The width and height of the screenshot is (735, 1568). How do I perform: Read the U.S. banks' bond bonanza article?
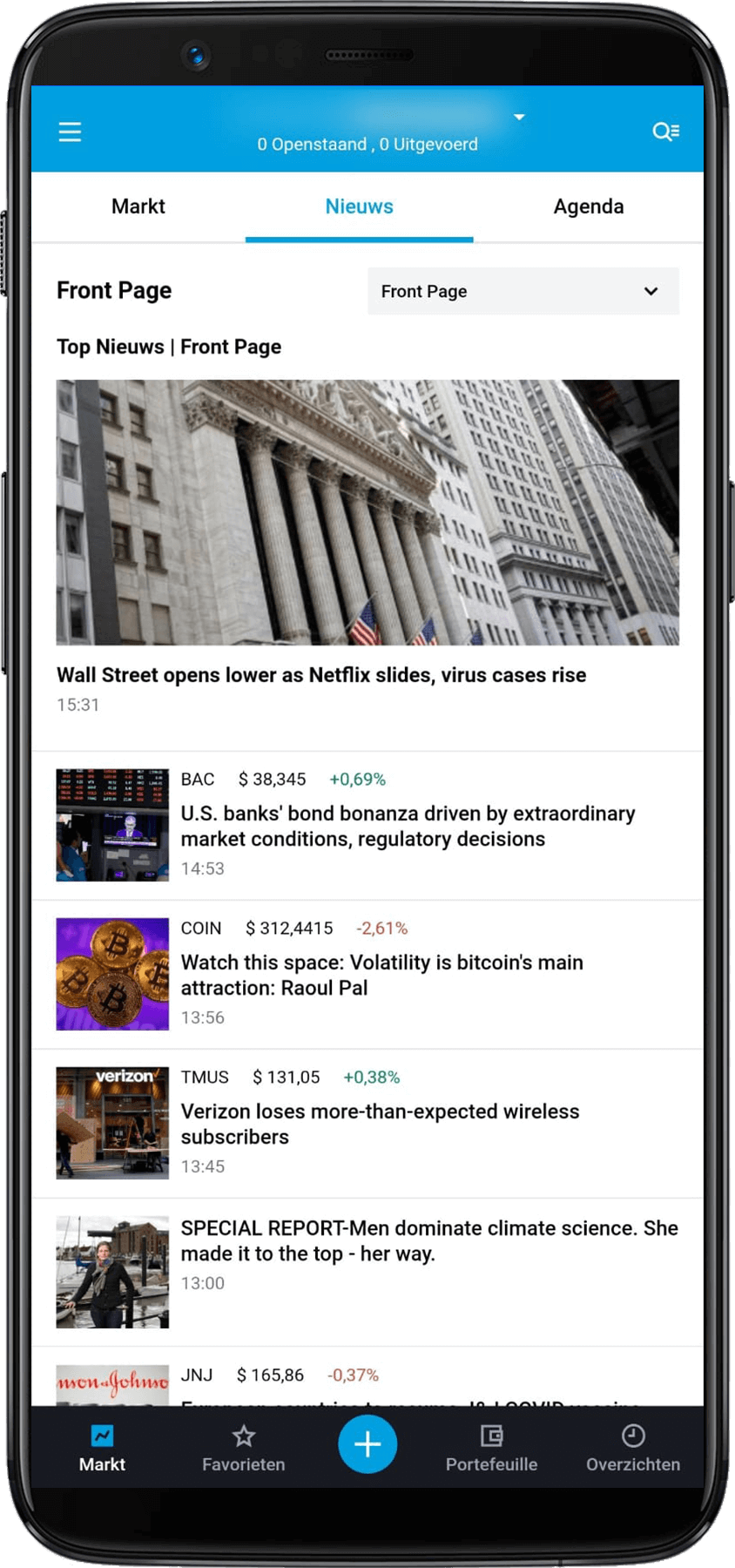pos(408,826)
